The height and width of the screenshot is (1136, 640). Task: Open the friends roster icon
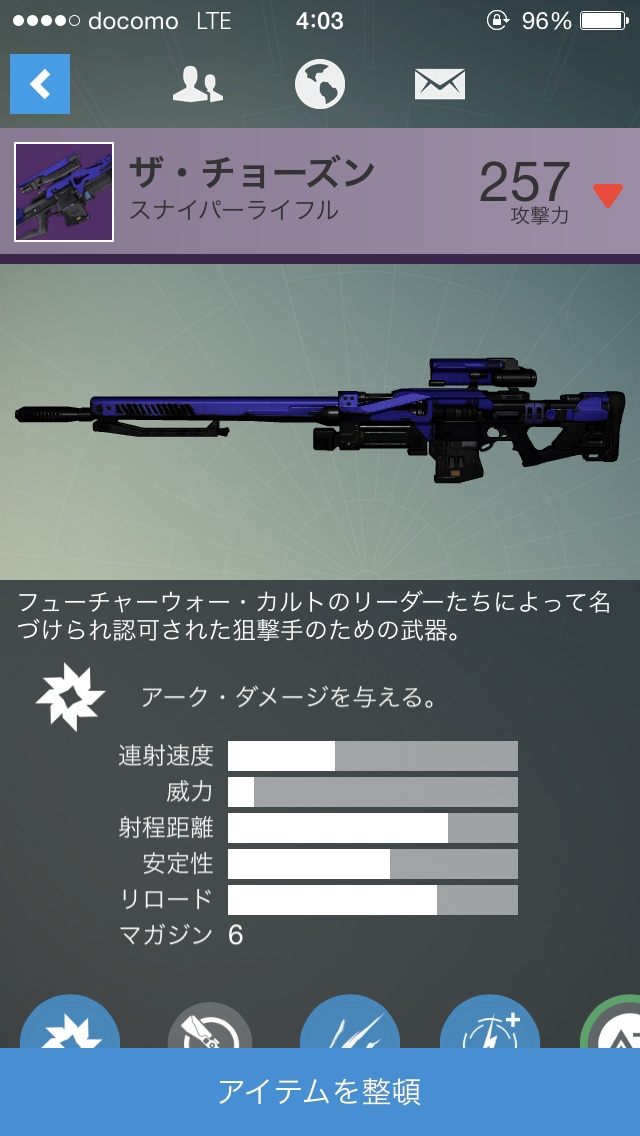(197, 84)
